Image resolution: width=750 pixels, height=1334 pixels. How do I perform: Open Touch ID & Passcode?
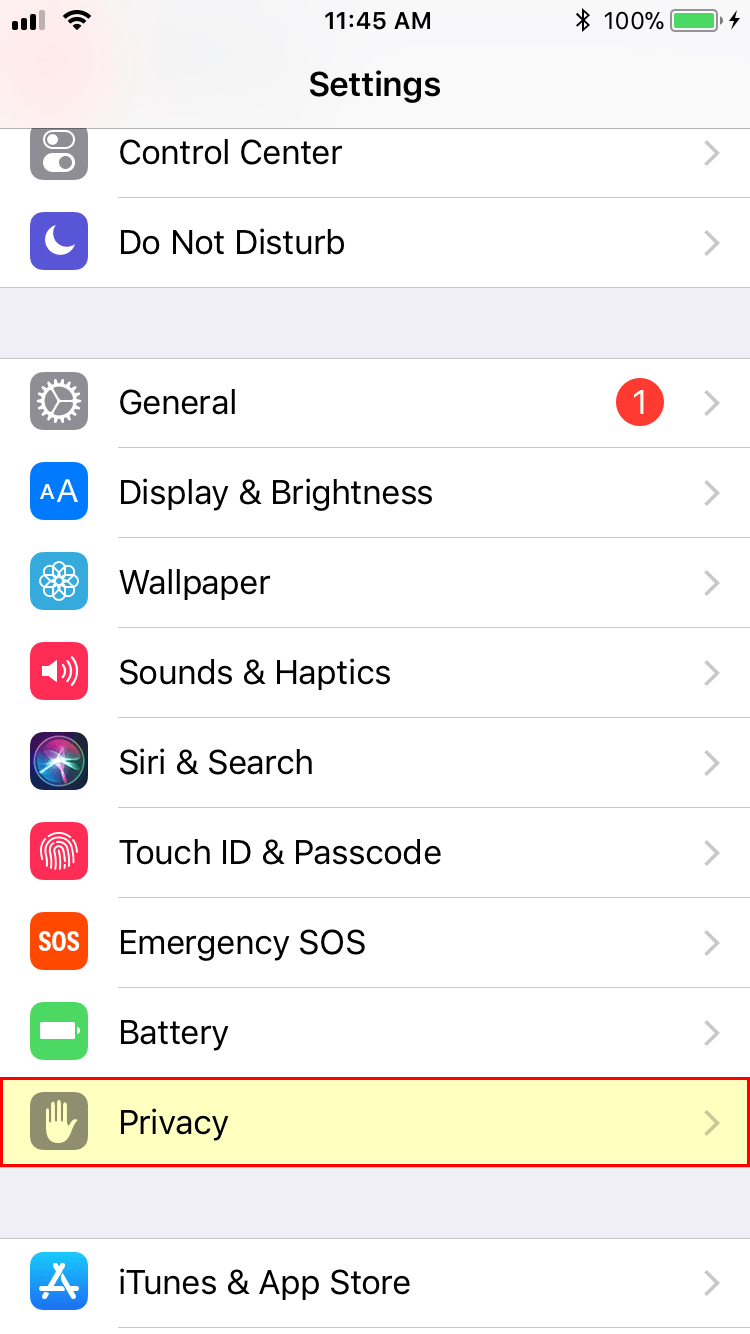coord(375,853)
